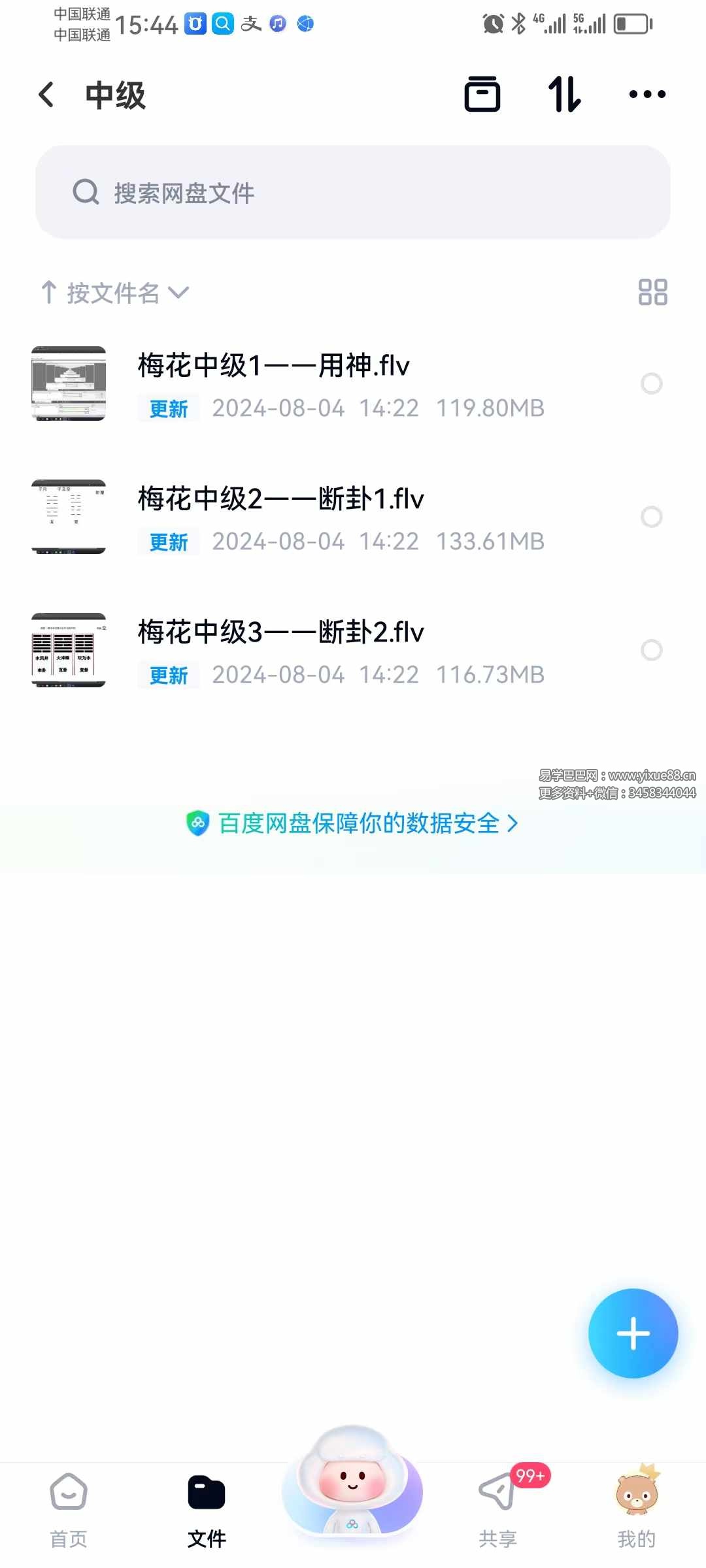
Task: Tap the ascending sort arrow beside 按文件名
Action: click(x=50, y=293)
